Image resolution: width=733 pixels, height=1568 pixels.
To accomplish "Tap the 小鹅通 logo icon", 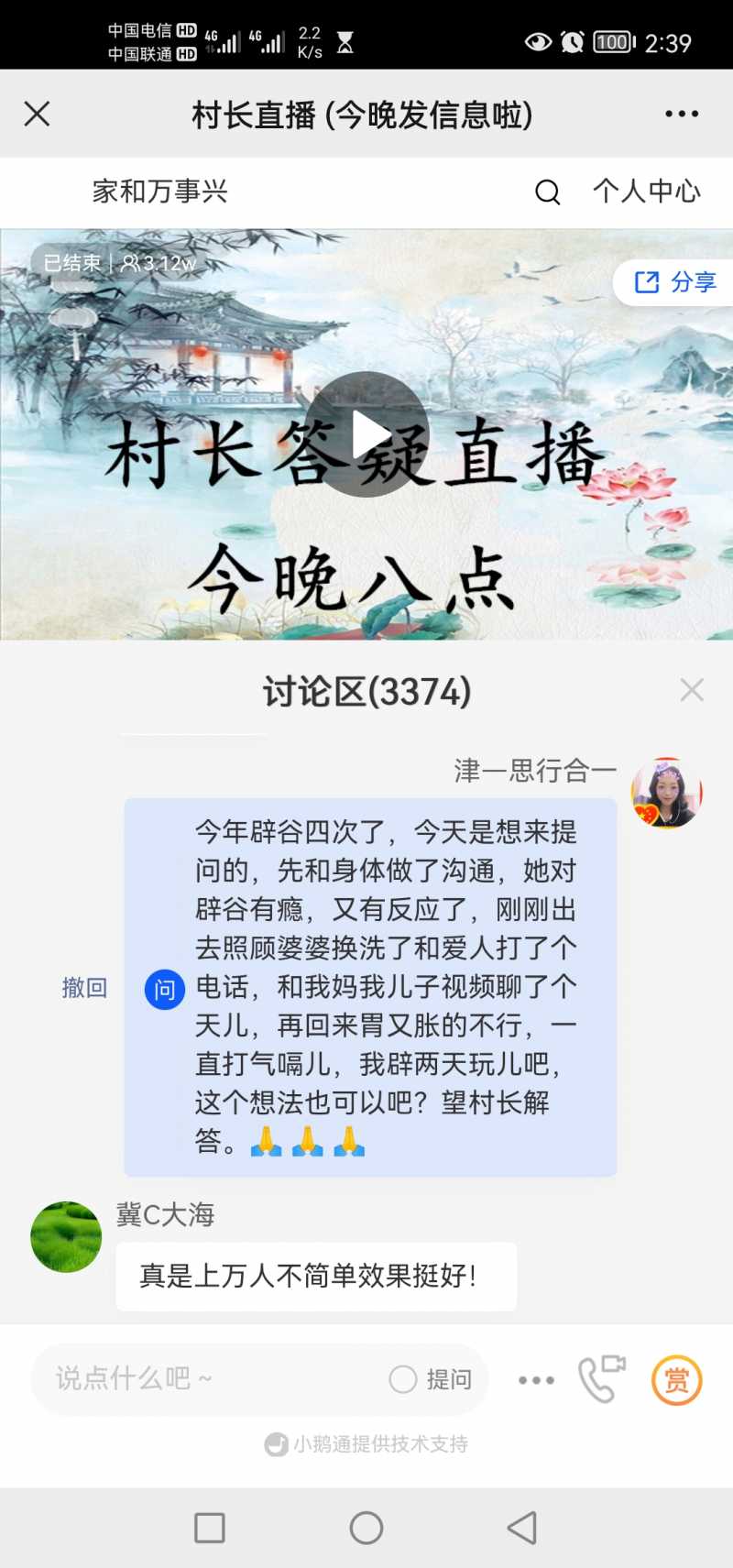I will click(x=275, y=1444).
